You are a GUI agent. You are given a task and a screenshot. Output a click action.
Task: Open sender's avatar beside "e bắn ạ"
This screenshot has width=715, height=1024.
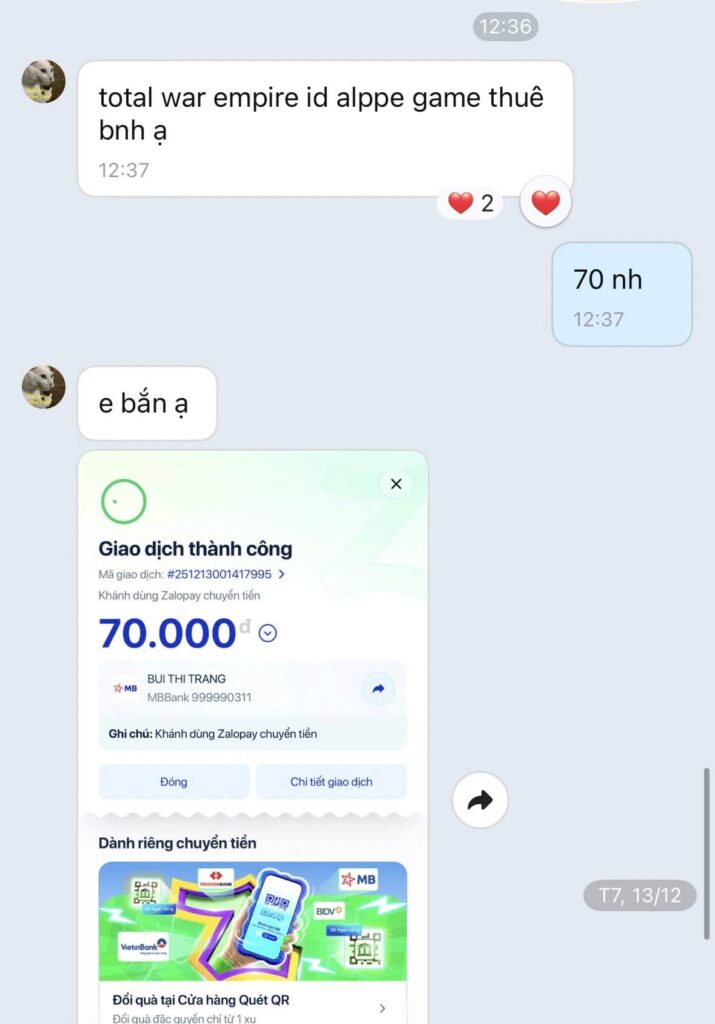coord(43,387)
